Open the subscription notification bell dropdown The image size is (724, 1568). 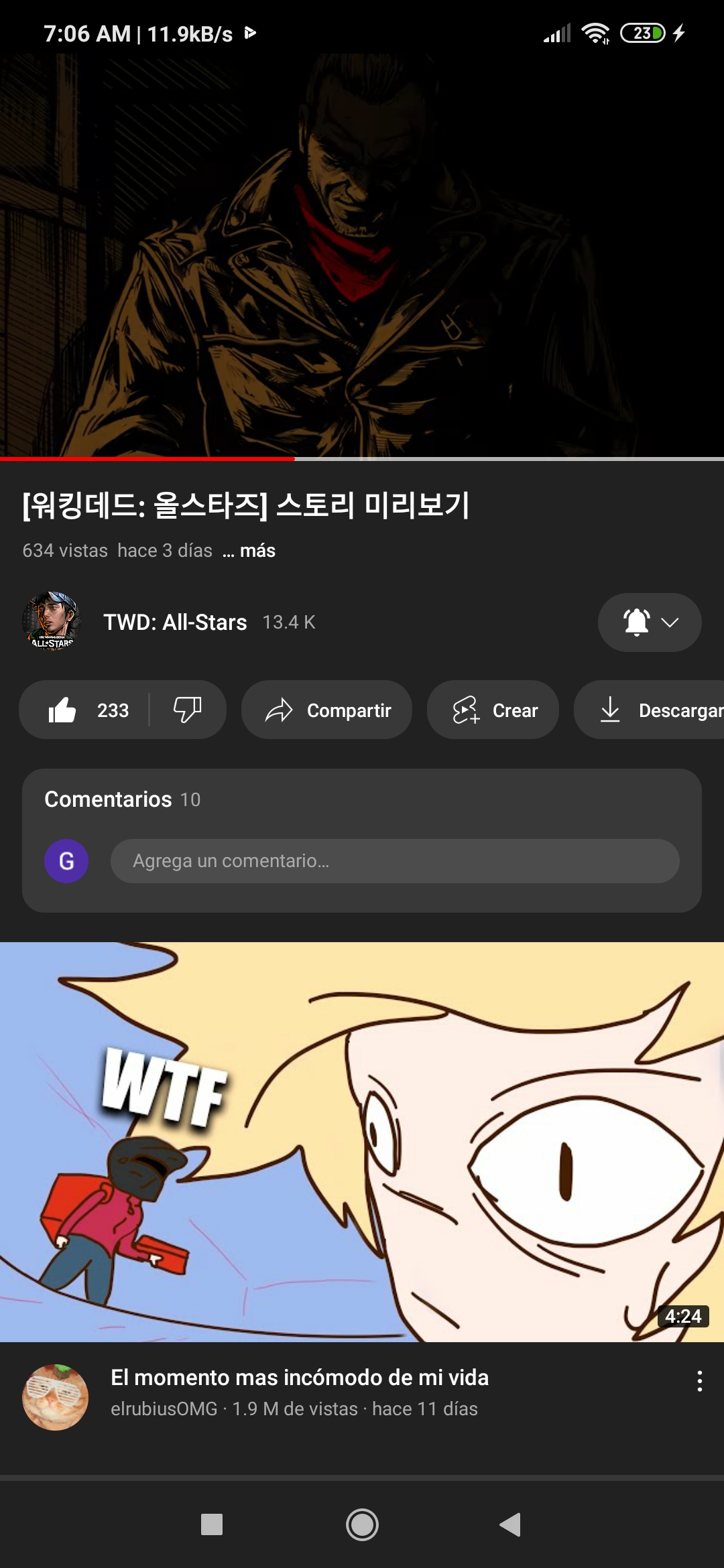click(649, 623)
